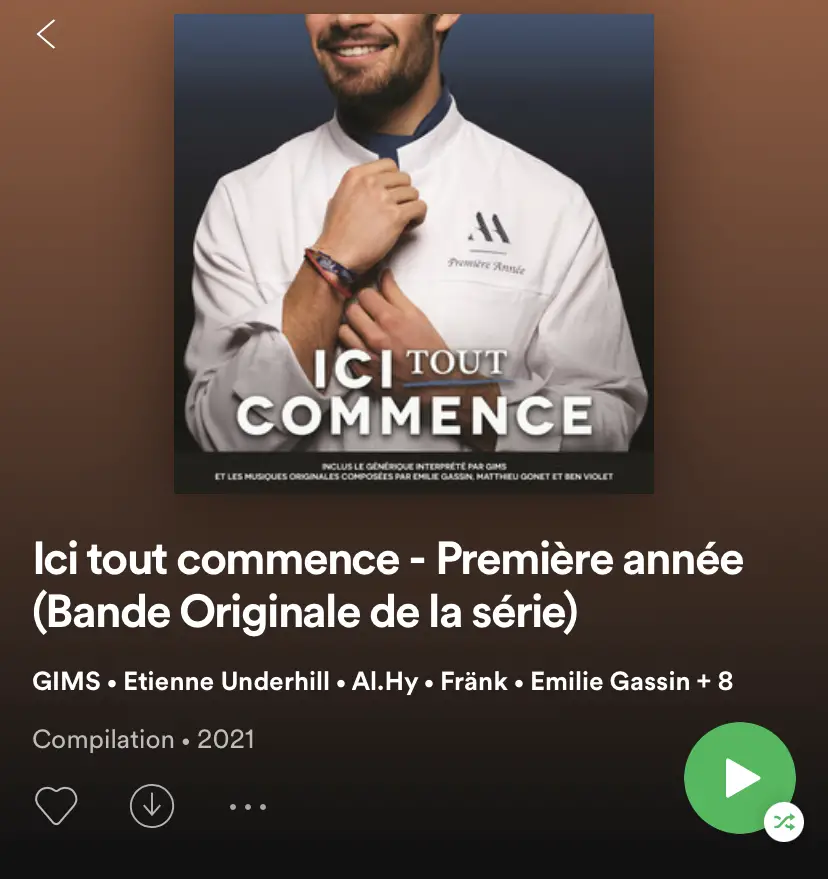The height and width of the screenshot is (879, 828).
Task: Open the three-dot more options menu
Action: click(x=248, y=806)
